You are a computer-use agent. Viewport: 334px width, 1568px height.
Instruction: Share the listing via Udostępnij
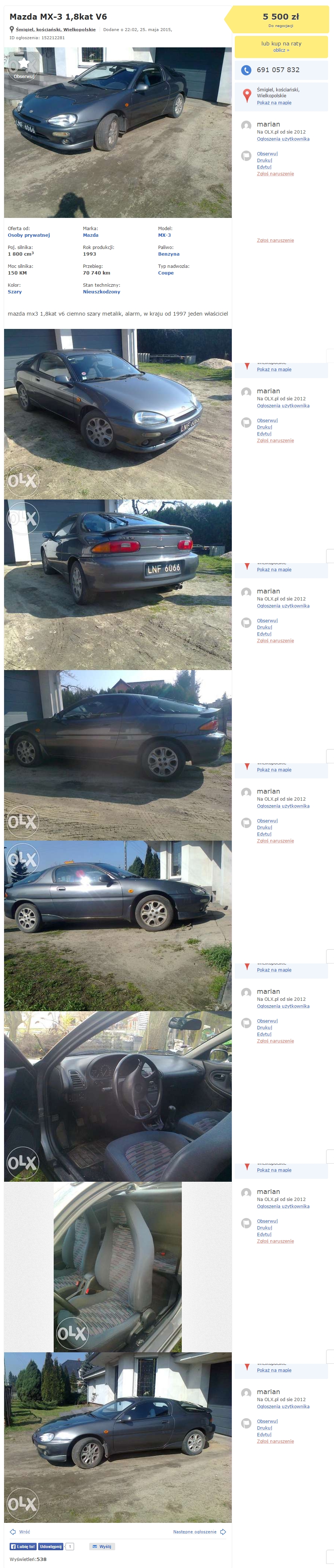click(x=51, y=1546)
